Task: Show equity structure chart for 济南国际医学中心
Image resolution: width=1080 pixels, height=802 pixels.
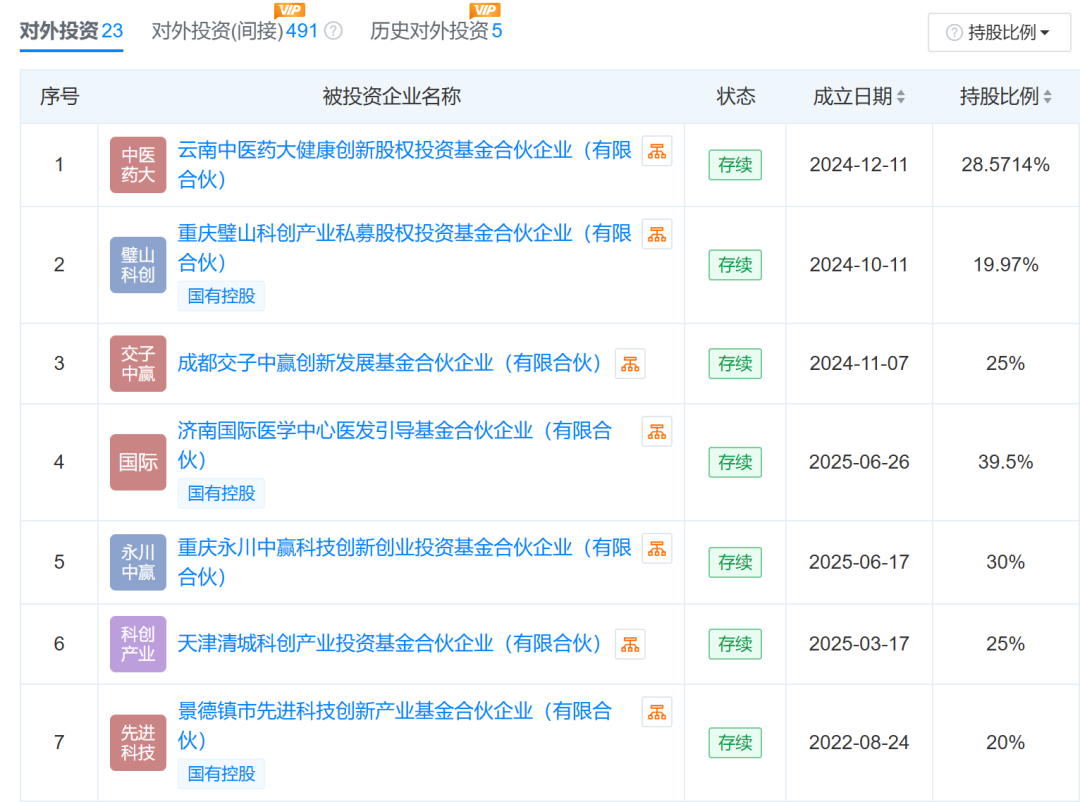Action: coord(657,432)
